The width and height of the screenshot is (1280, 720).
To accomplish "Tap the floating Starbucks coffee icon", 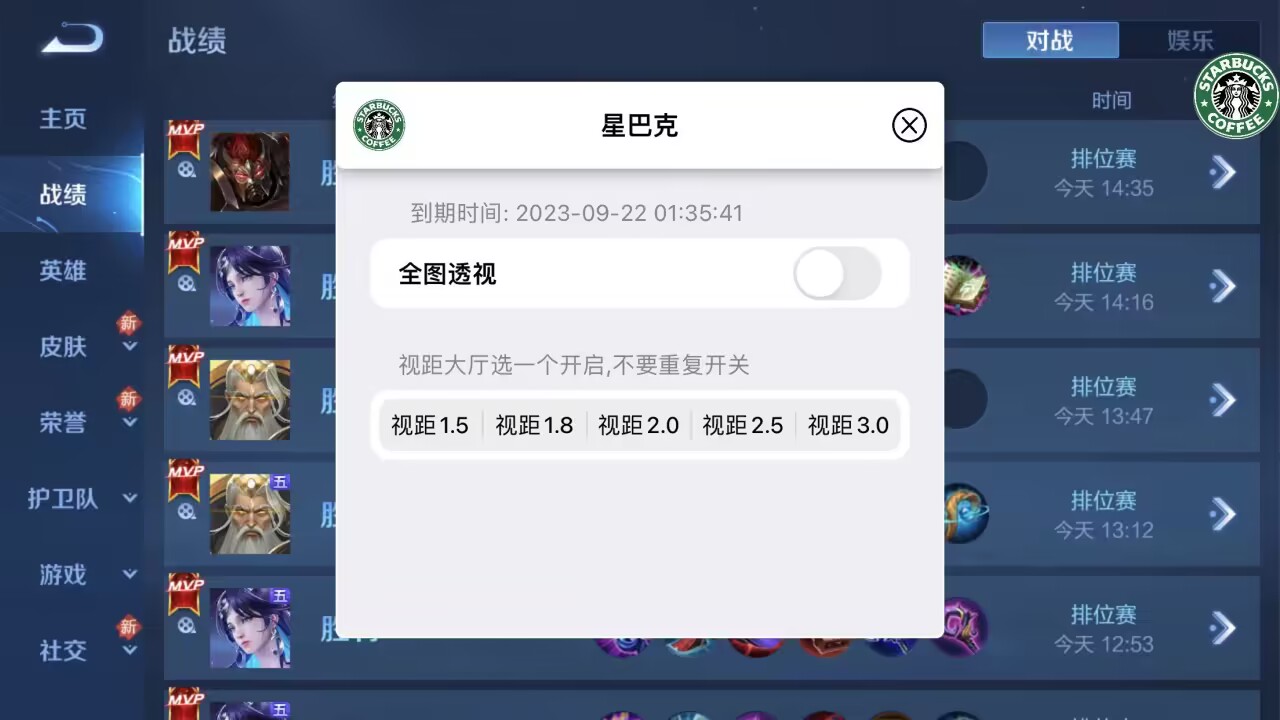I will [1236, 96].
